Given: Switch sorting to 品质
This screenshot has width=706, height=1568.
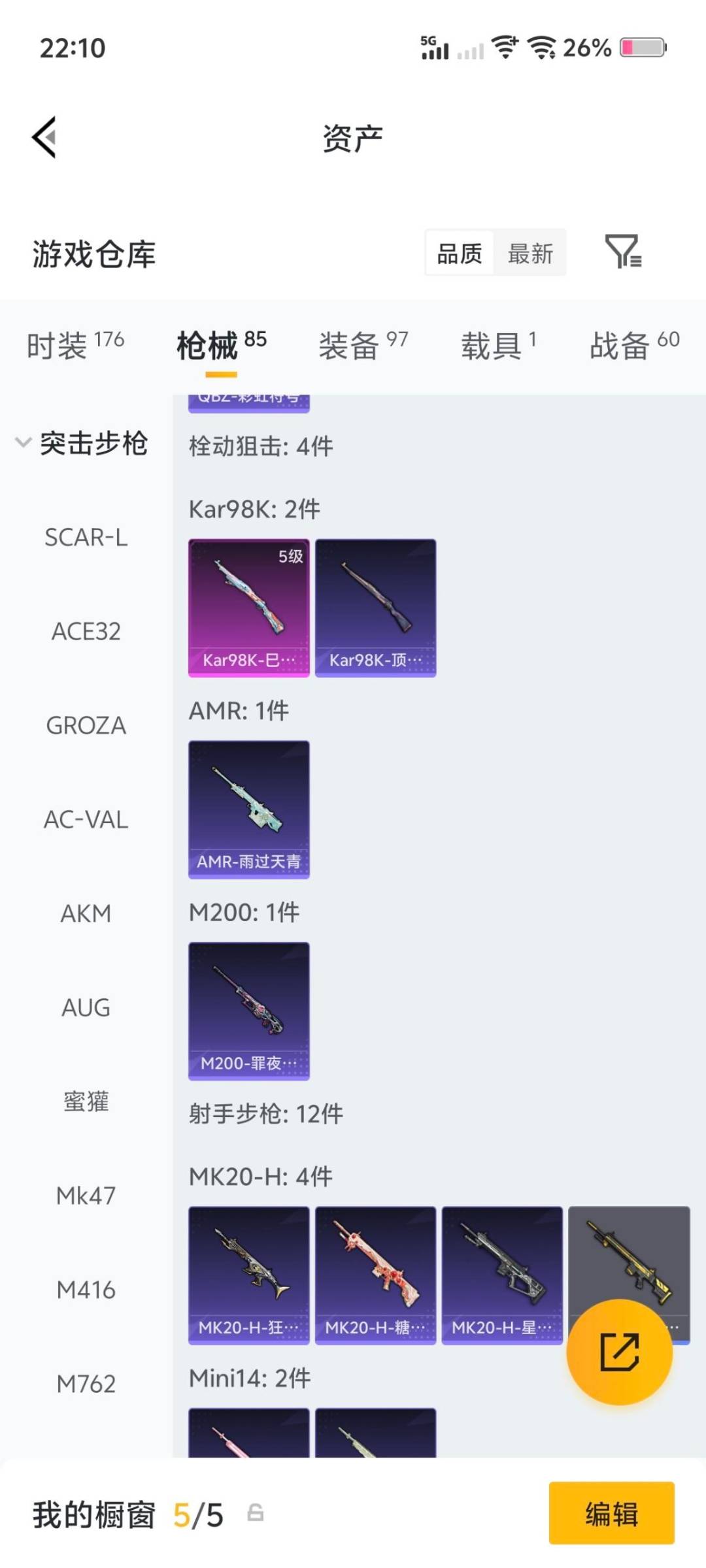Looking at the screenshot, I should tap(460, 253).
